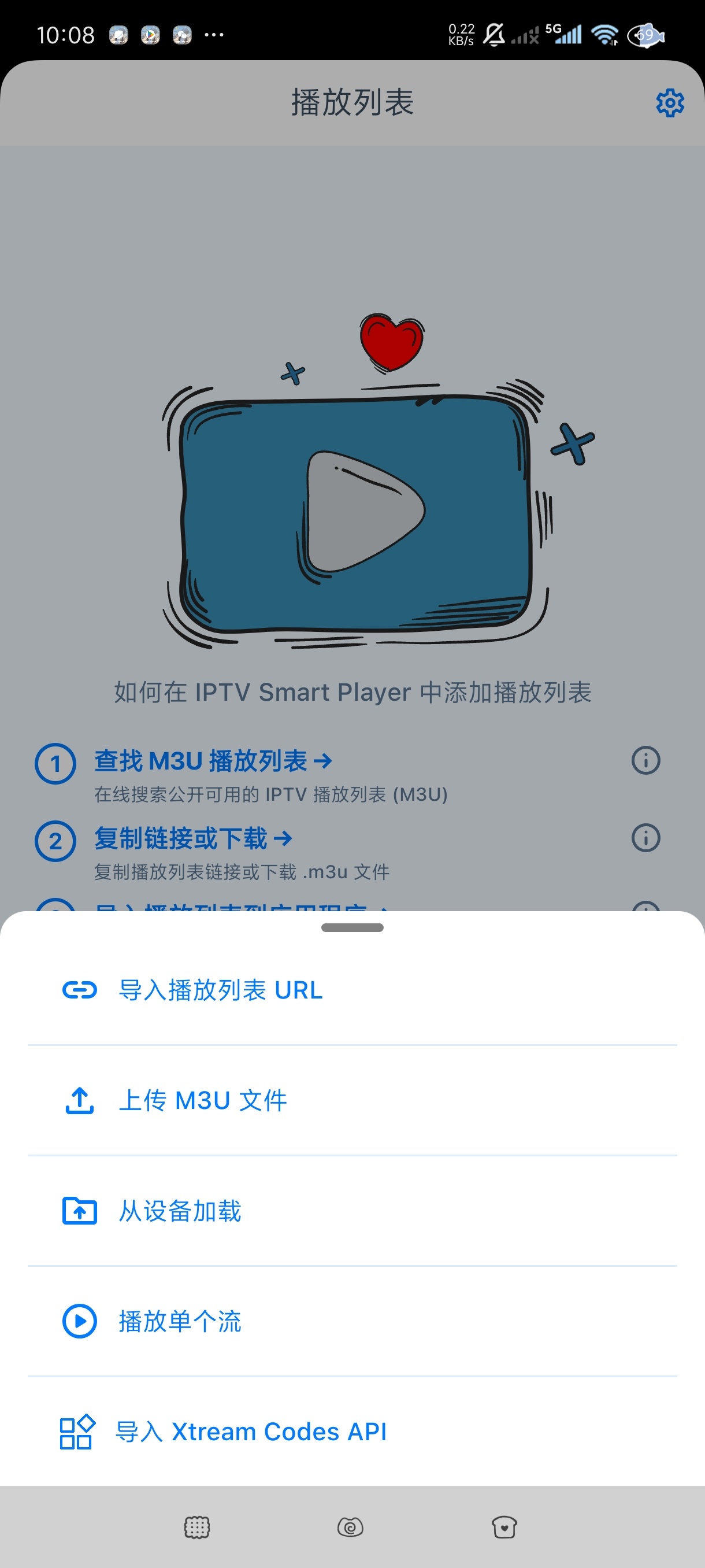The height and width of the screenshot is (1568, 705).
Task: Show info for 查找 M3U 播放列表
Action: tap(645, 760)
